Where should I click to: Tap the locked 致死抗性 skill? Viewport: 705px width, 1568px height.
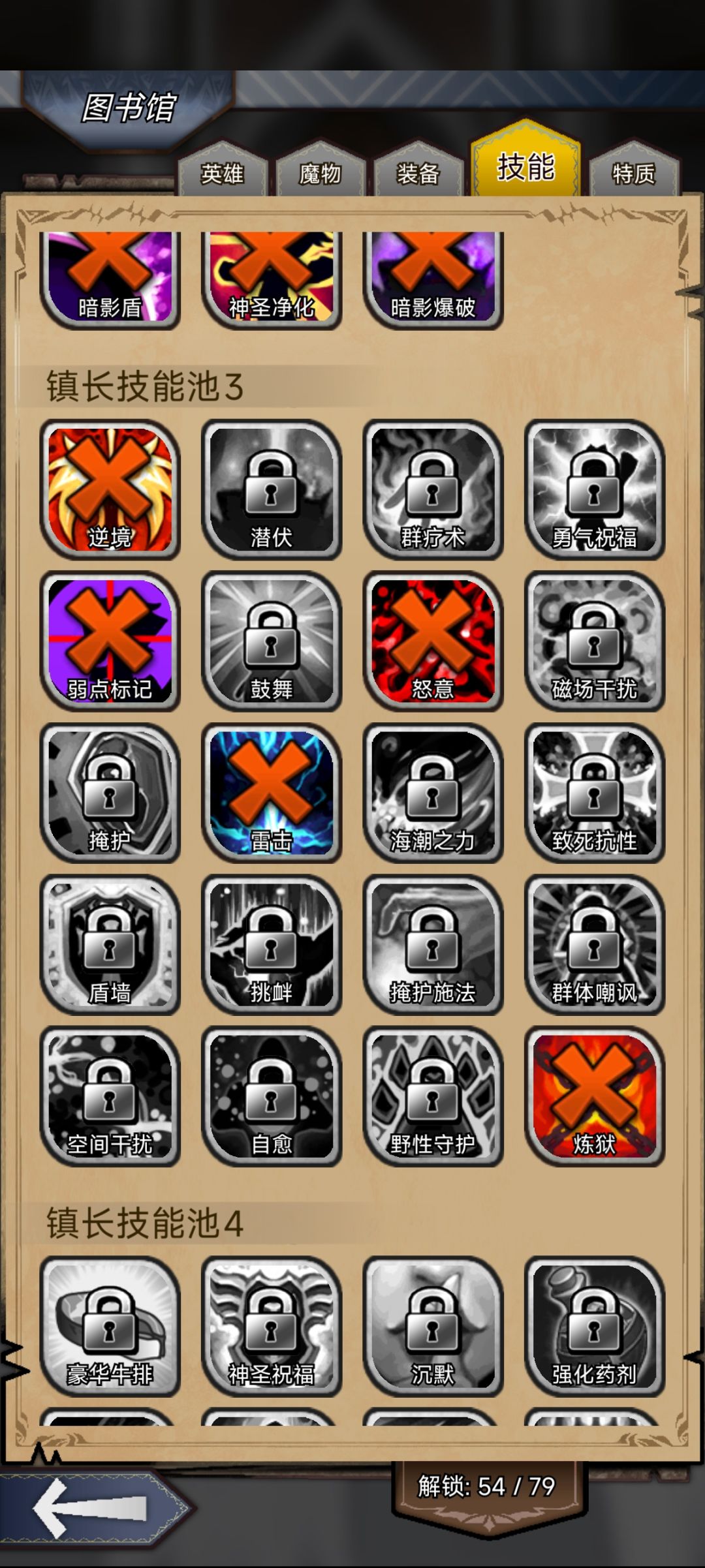pyautogui.click(x=595, y=793)
